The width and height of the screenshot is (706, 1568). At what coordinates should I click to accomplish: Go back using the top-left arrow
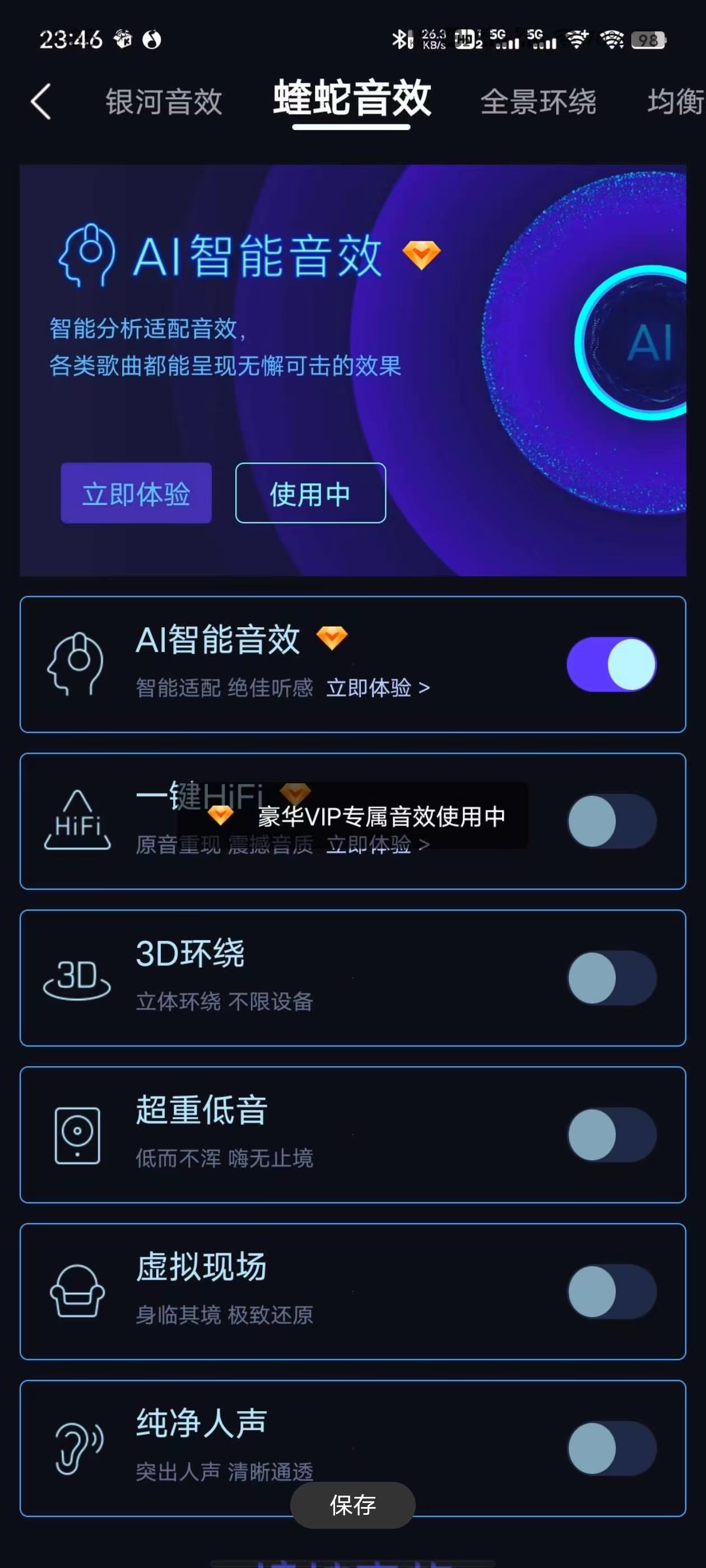41,102
